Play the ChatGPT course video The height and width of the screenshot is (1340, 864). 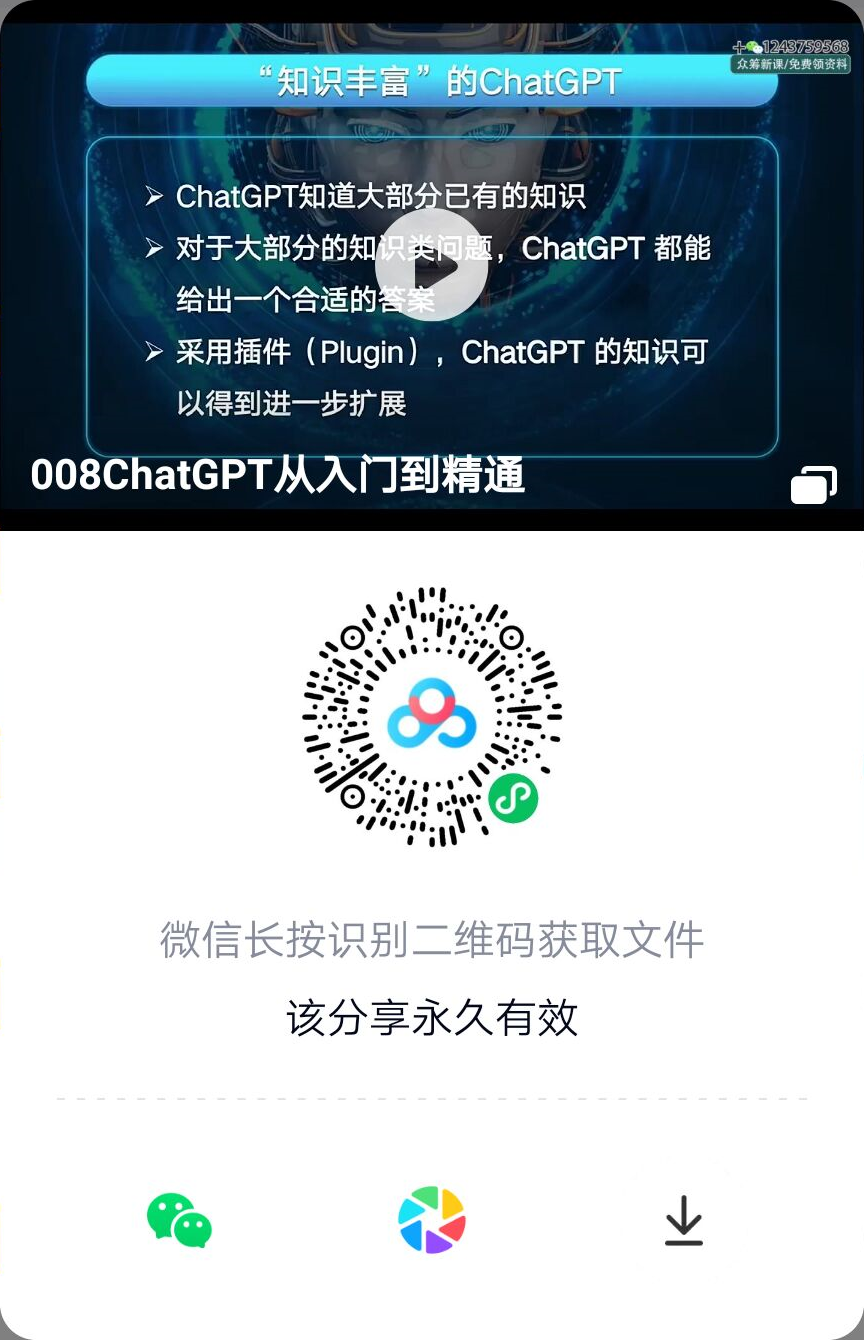[x=432, y=265]
